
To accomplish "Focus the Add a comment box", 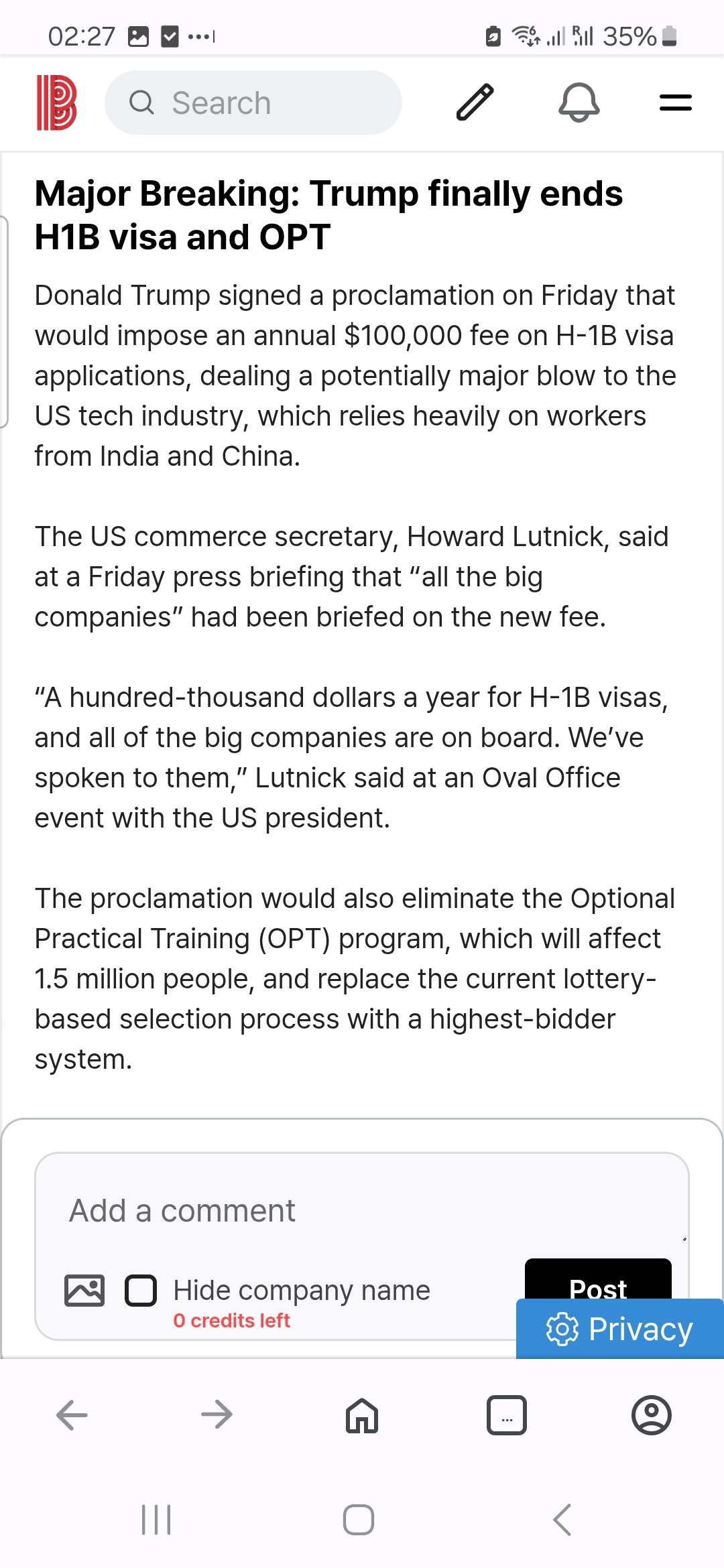I will (362, 1210).
